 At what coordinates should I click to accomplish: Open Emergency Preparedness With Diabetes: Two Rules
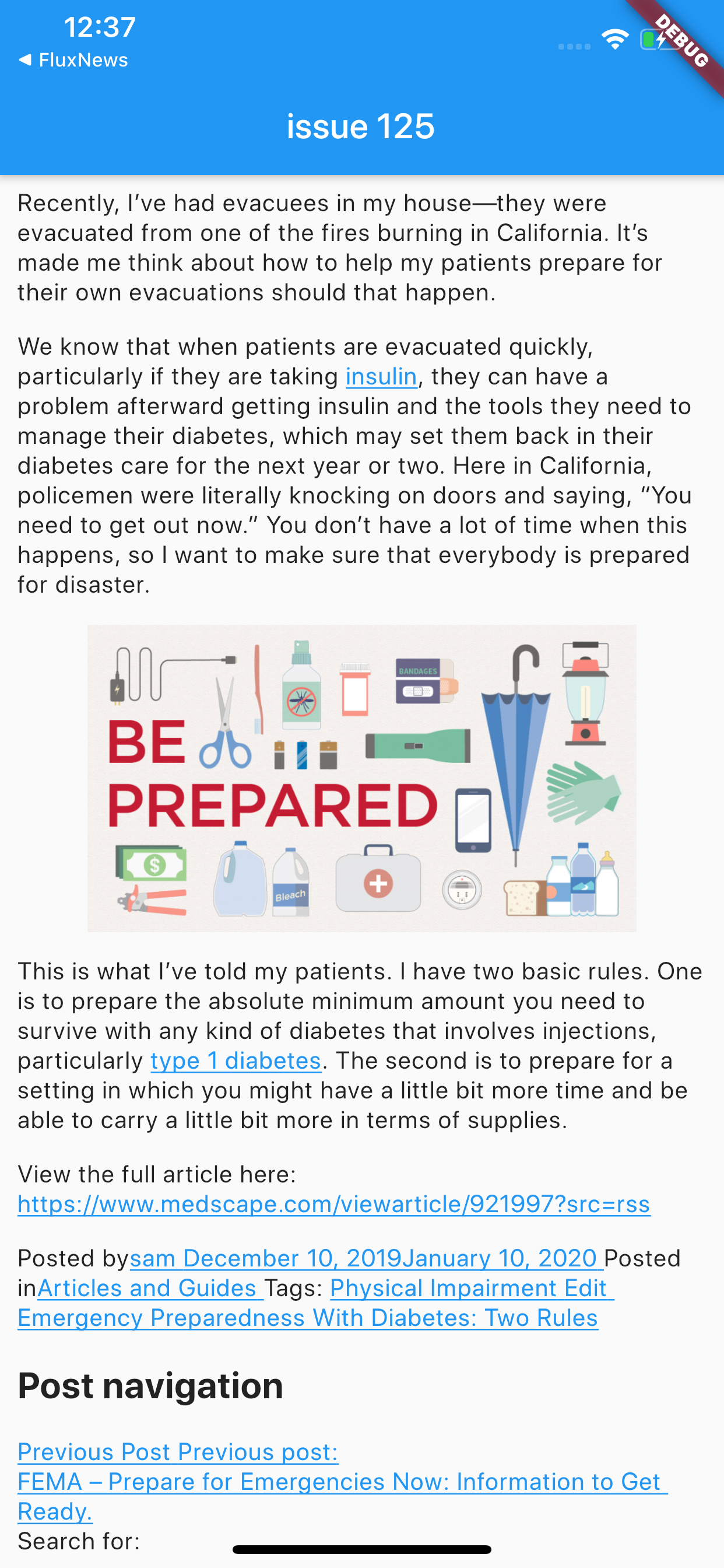[x=307, y=1318]
